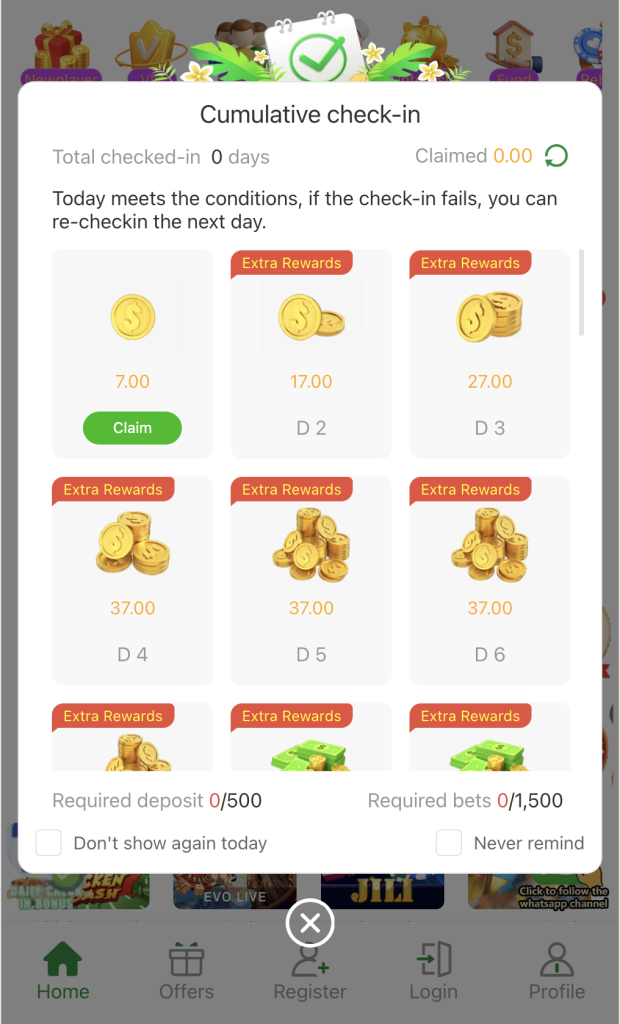Close the Cumulative check-in popup
Screen dimensions: 620x1024
[310, 925]
